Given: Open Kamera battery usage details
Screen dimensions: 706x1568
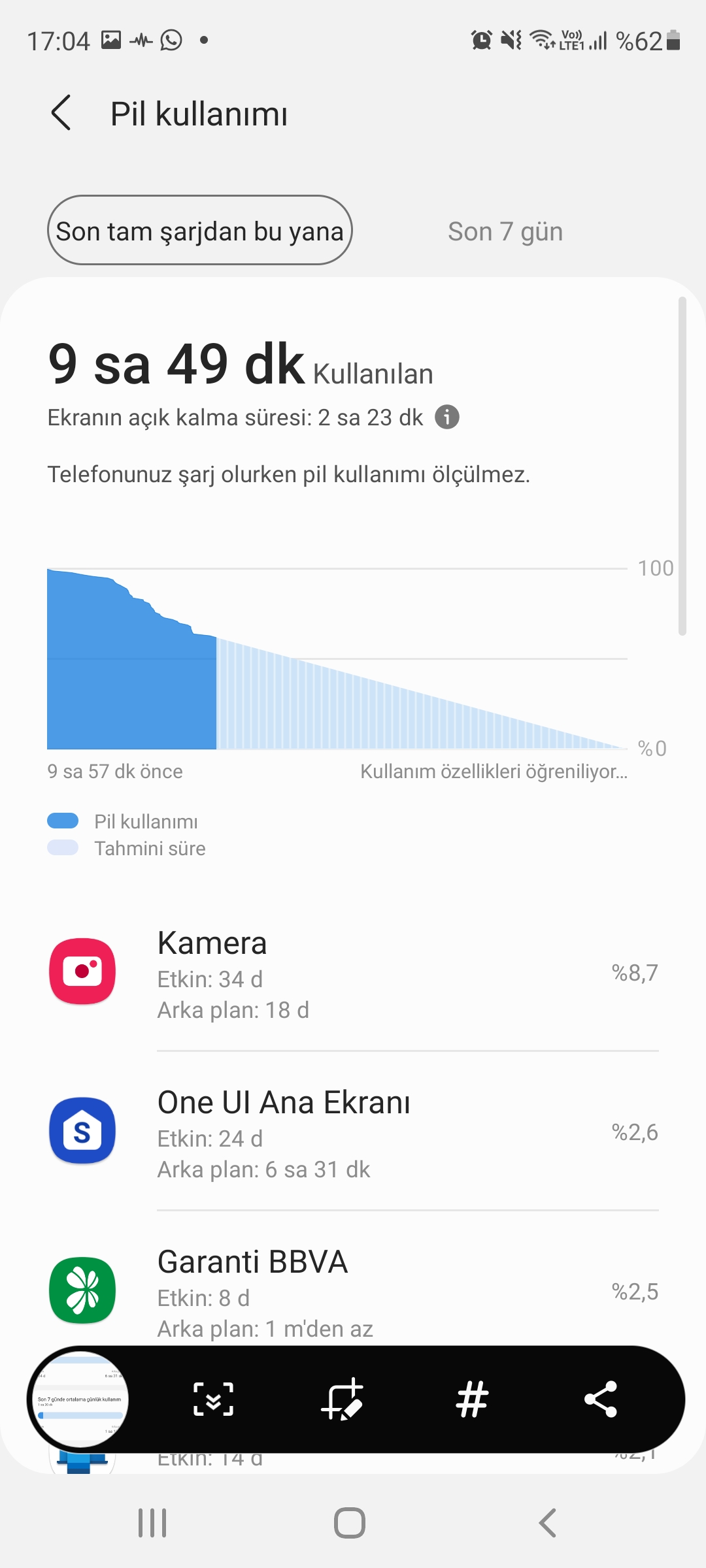Looking at the screenshot, I should click(353, 973).
